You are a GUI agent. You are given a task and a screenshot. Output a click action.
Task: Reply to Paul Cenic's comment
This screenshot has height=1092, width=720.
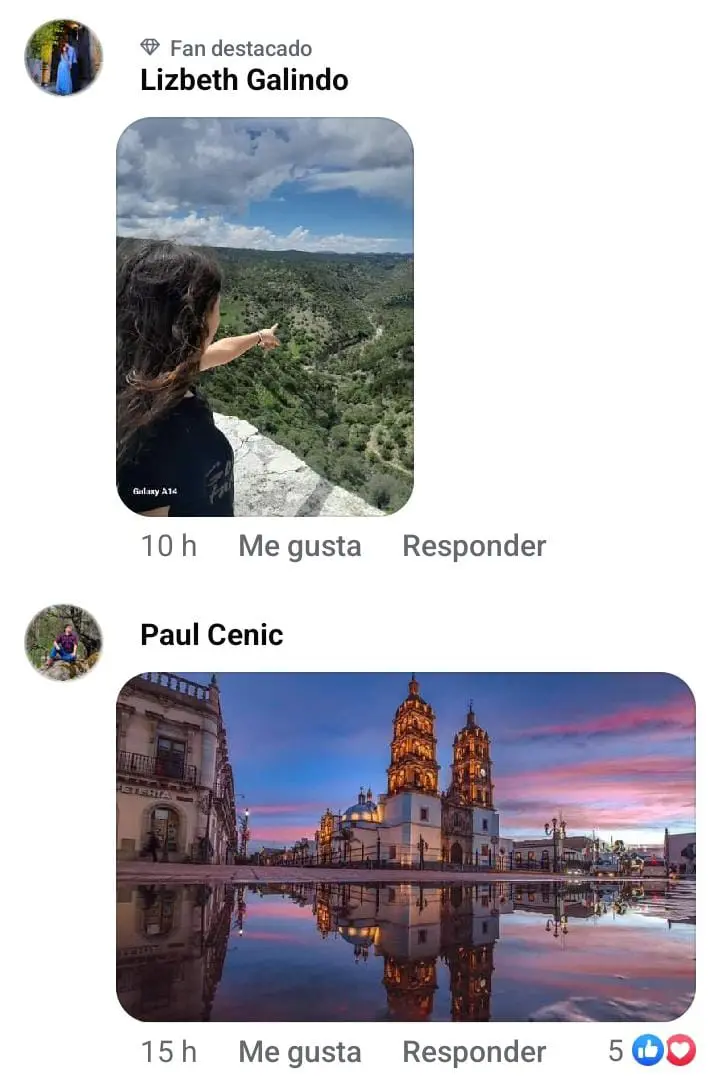(474, 1052)
